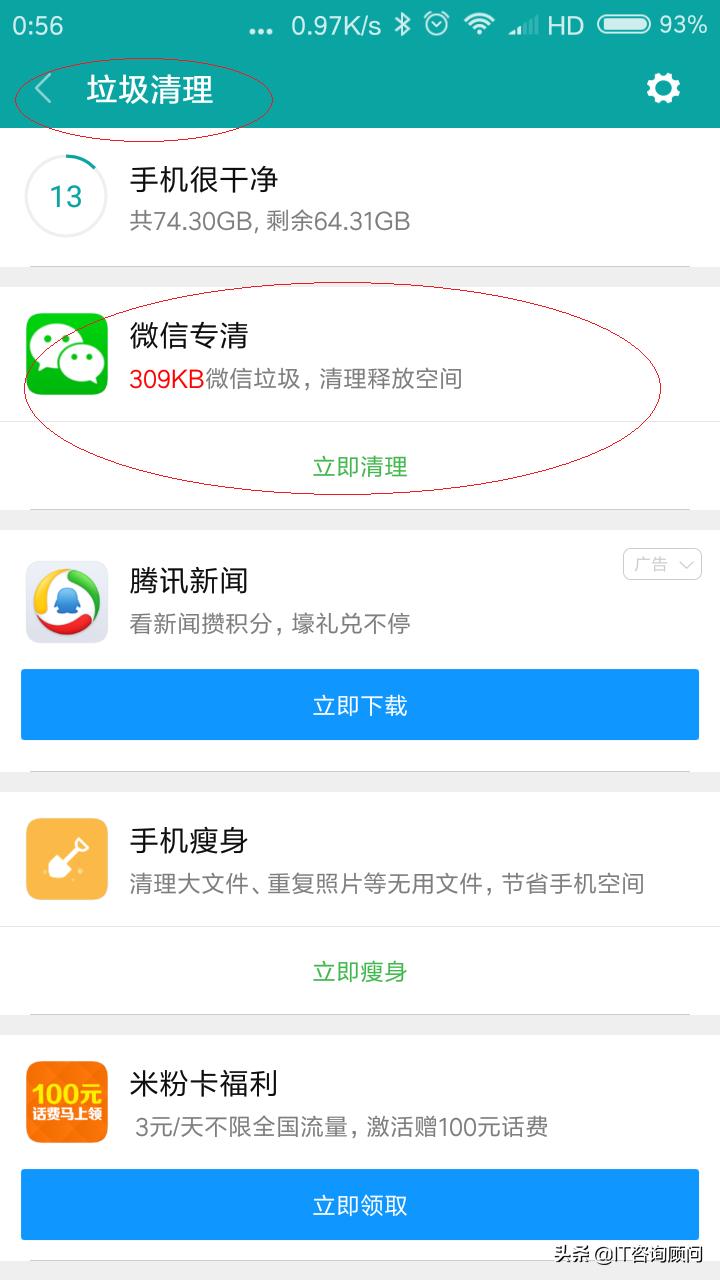Tap the 腾讯新闻 Tencent News app icon
Image resolution: width=720 pixels, height=1280 pixels.
coord(67,600)
